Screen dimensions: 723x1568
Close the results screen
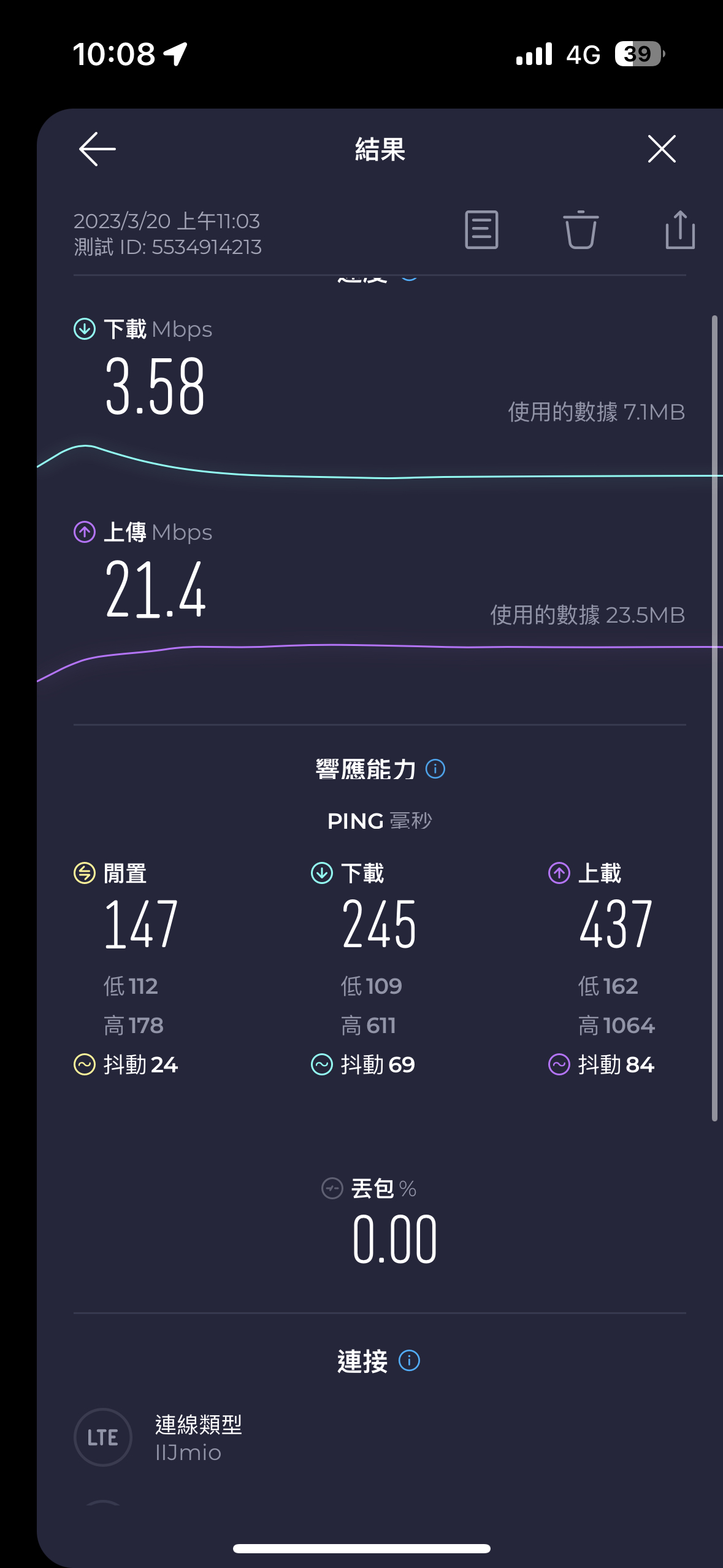(662, 149)
